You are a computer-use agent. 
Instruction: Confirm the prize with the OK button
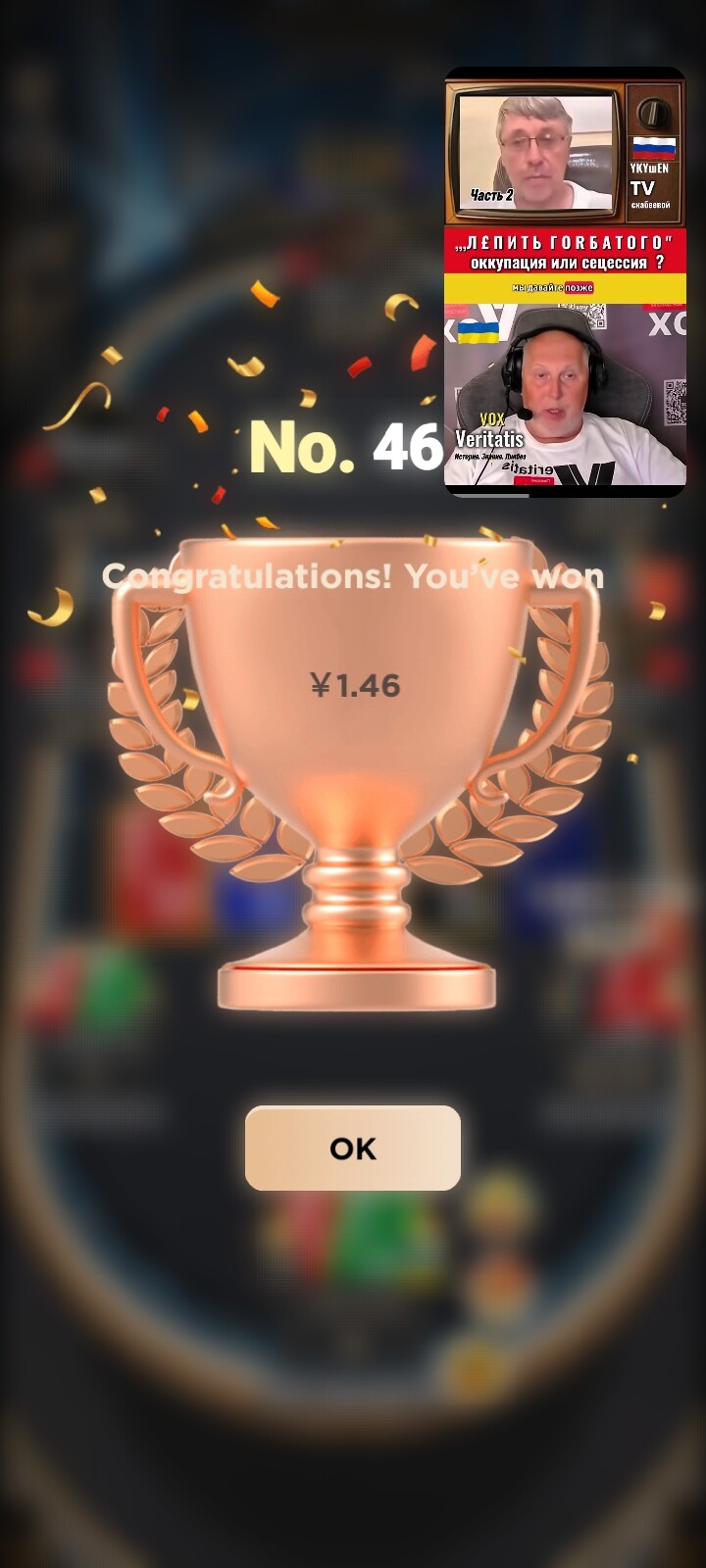(x=353, y=1148)
